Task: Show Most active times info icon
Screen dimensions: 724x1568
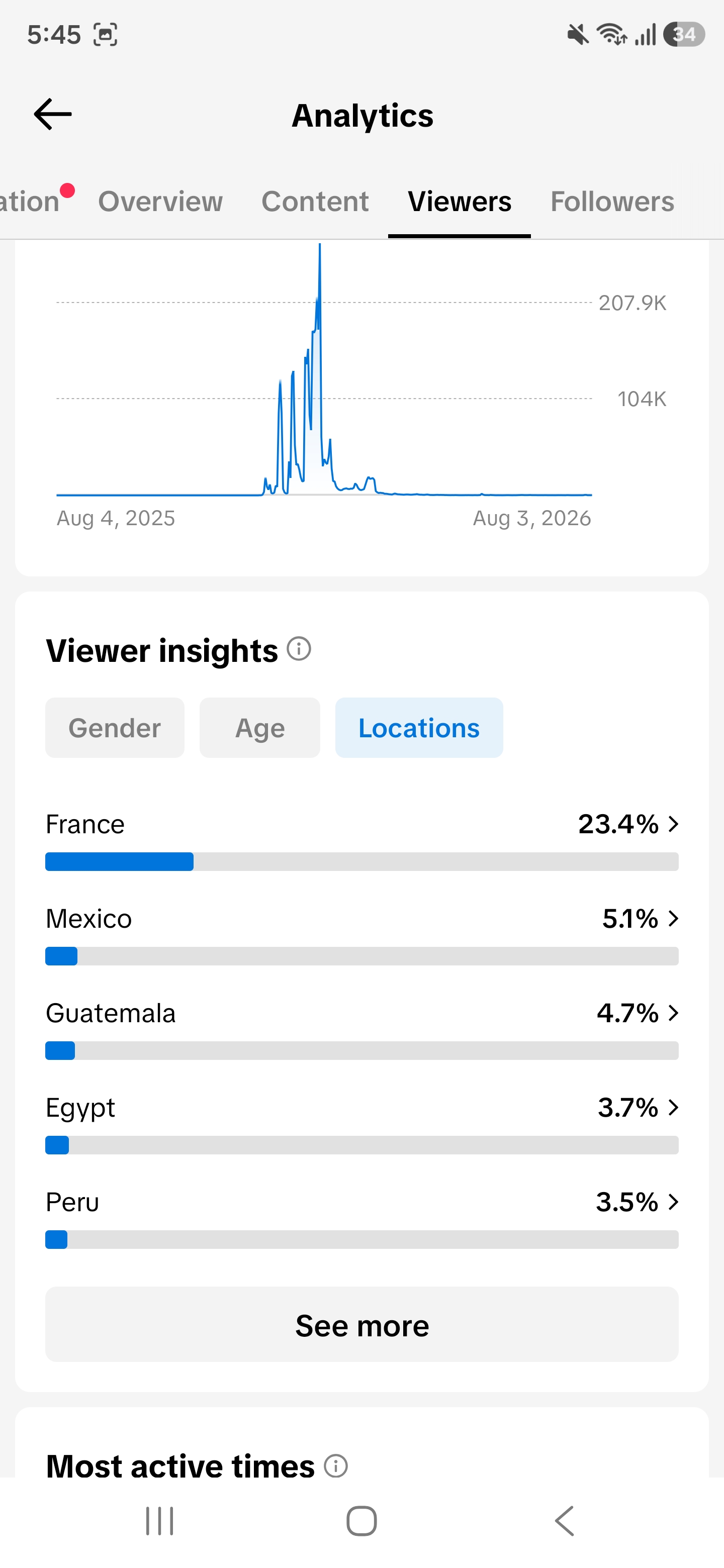Action: (335, 1466)
